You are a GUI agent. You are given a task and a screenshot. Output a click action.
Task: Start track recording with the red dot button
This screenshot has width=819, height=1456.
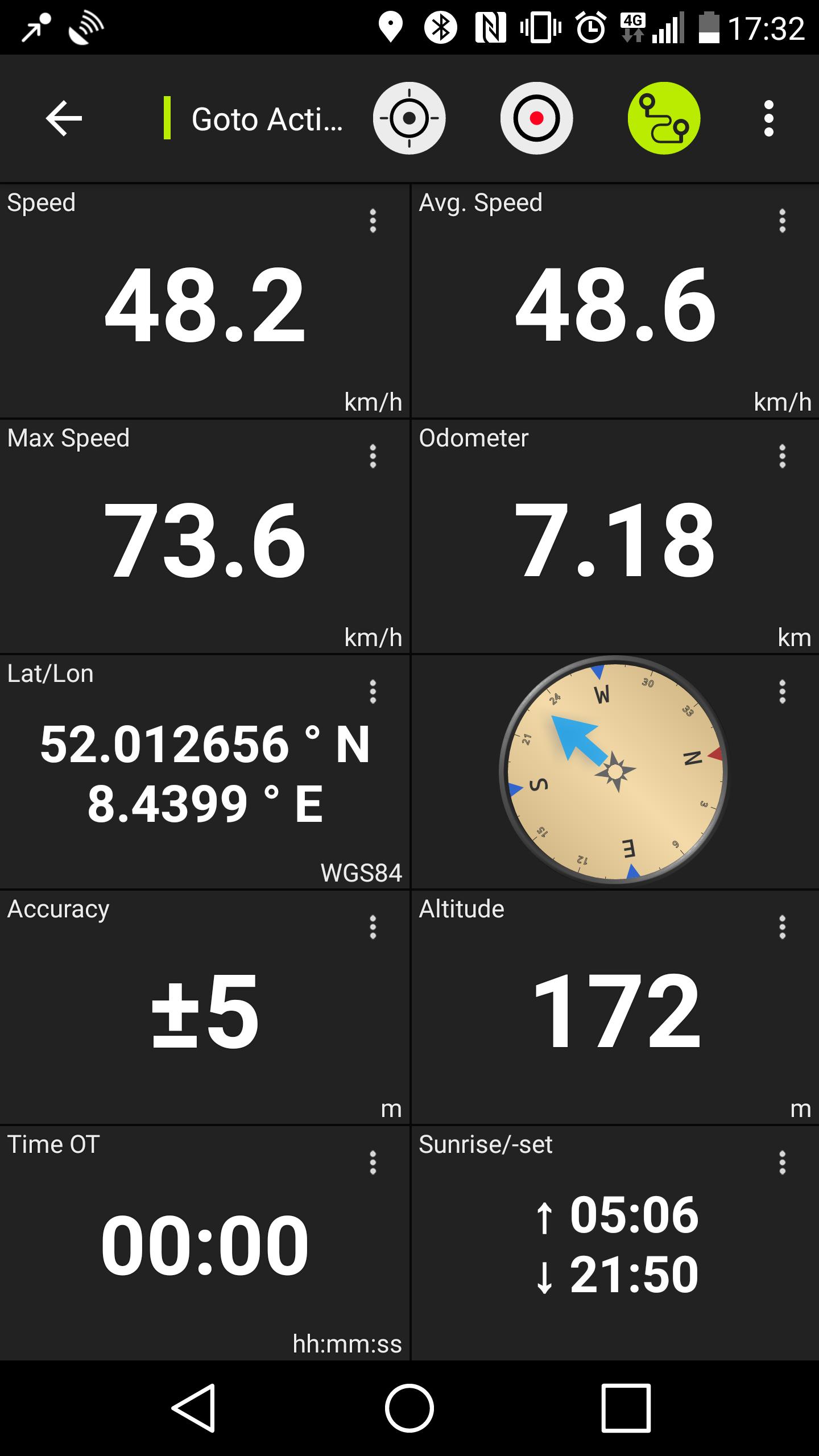[x=536, y=118]
